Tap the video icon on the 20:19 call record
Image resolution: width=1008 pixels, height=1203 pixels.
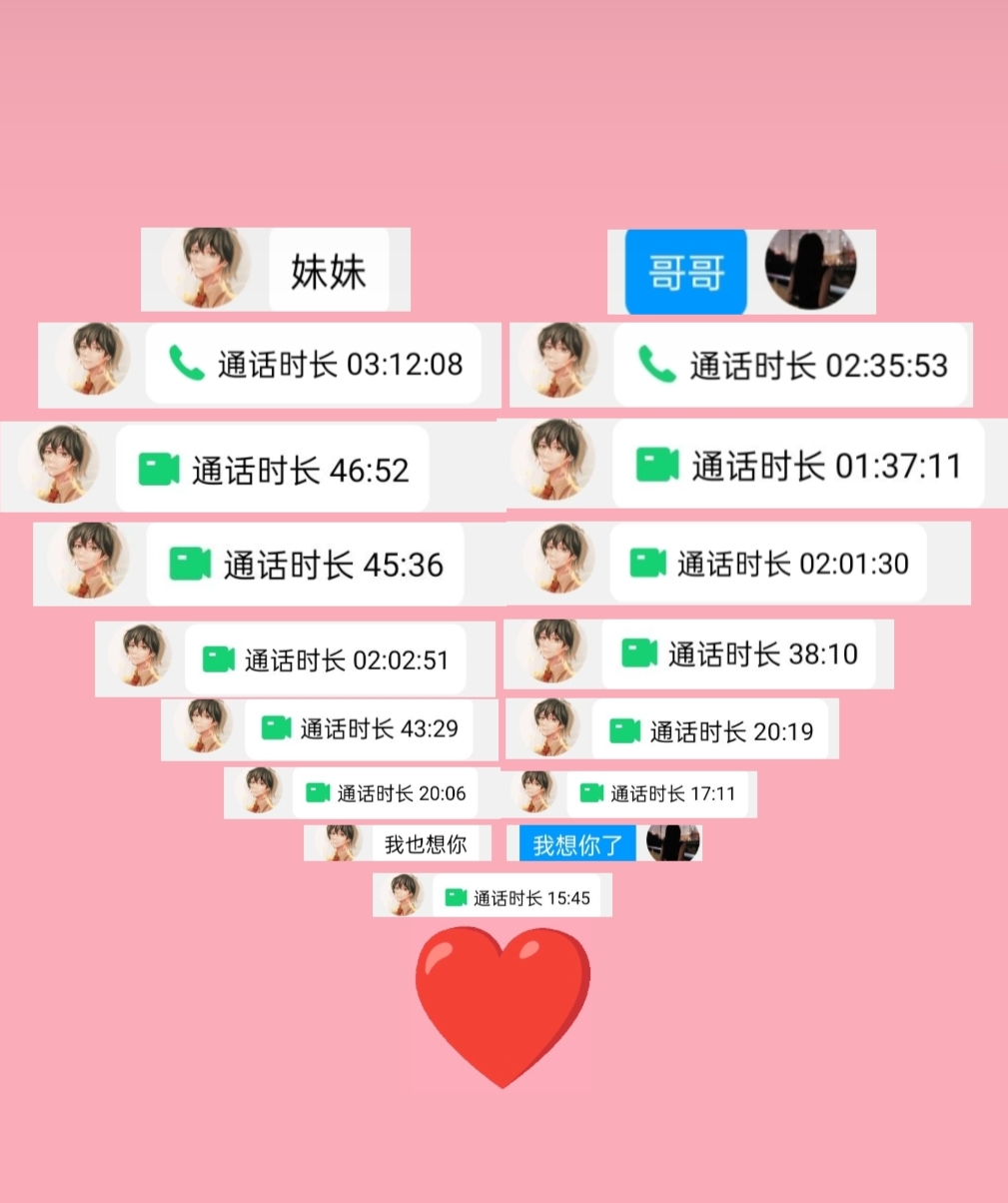click(x=624, y=729)
